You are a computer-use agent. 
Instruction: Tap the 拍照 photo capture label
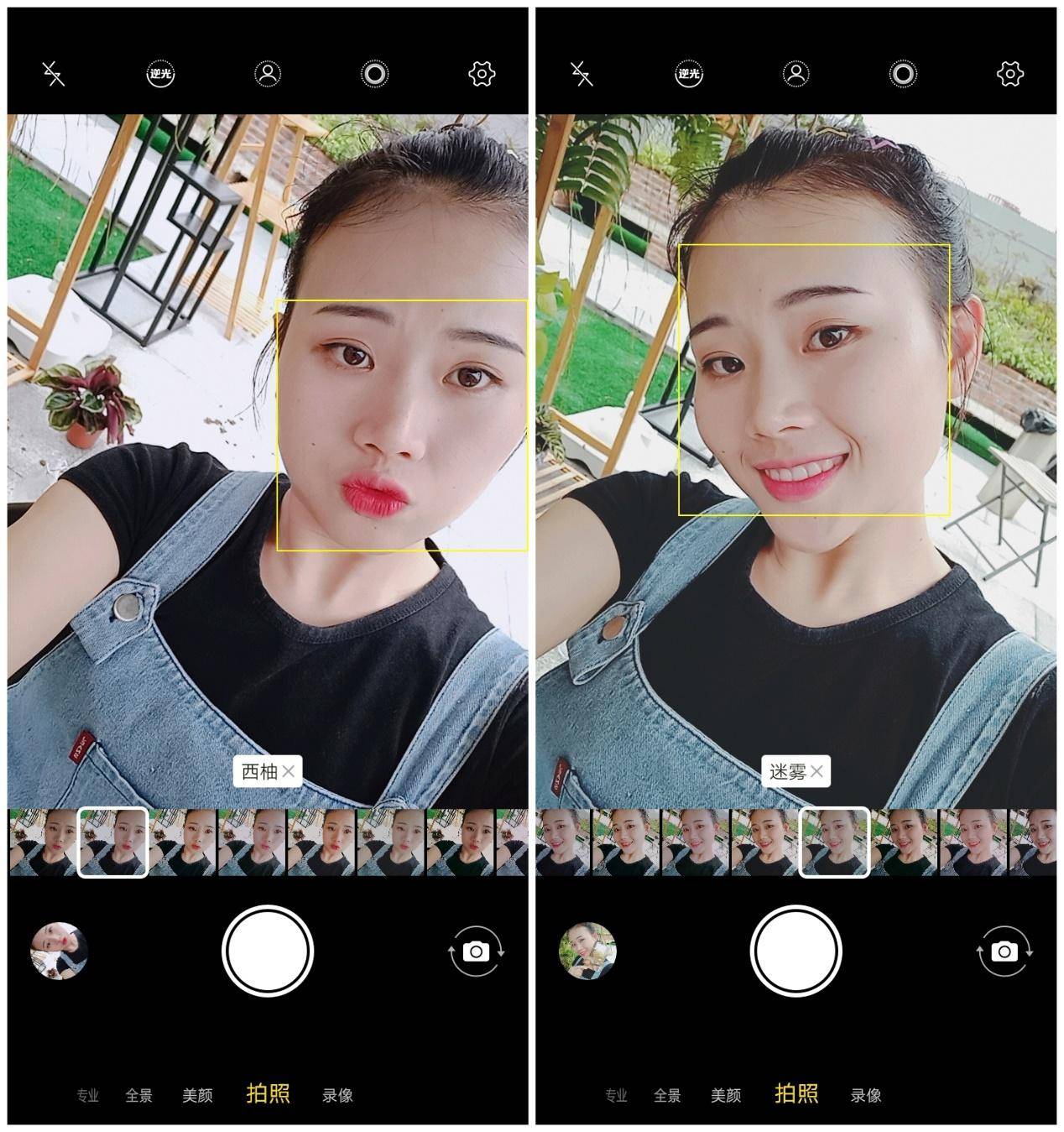pyautogui.click(x=268, y=1095)
